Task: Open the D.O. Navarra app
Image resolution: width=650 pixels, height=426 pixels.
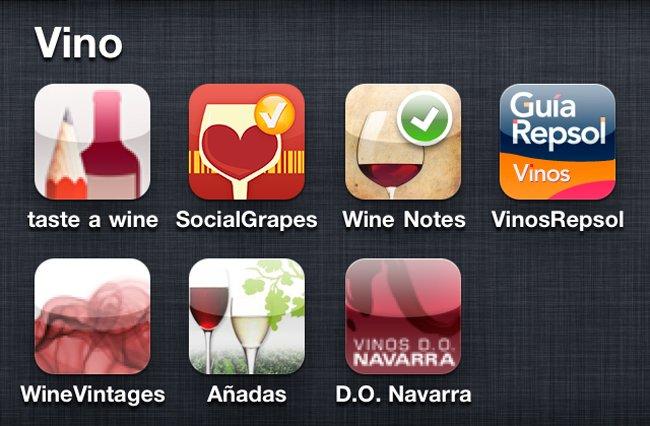Action: (x=402, y=316)
